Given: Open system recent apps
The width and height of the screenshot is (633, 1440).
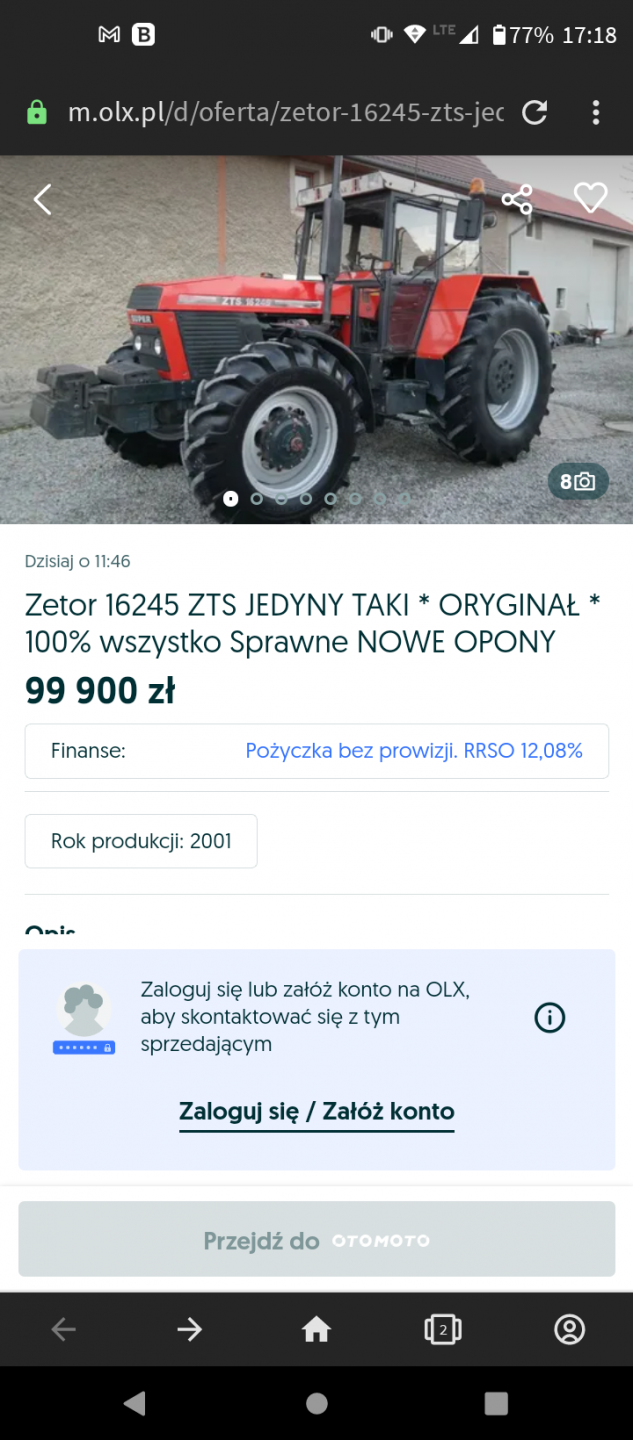Looking at the screenshot, I should 496,1403.
